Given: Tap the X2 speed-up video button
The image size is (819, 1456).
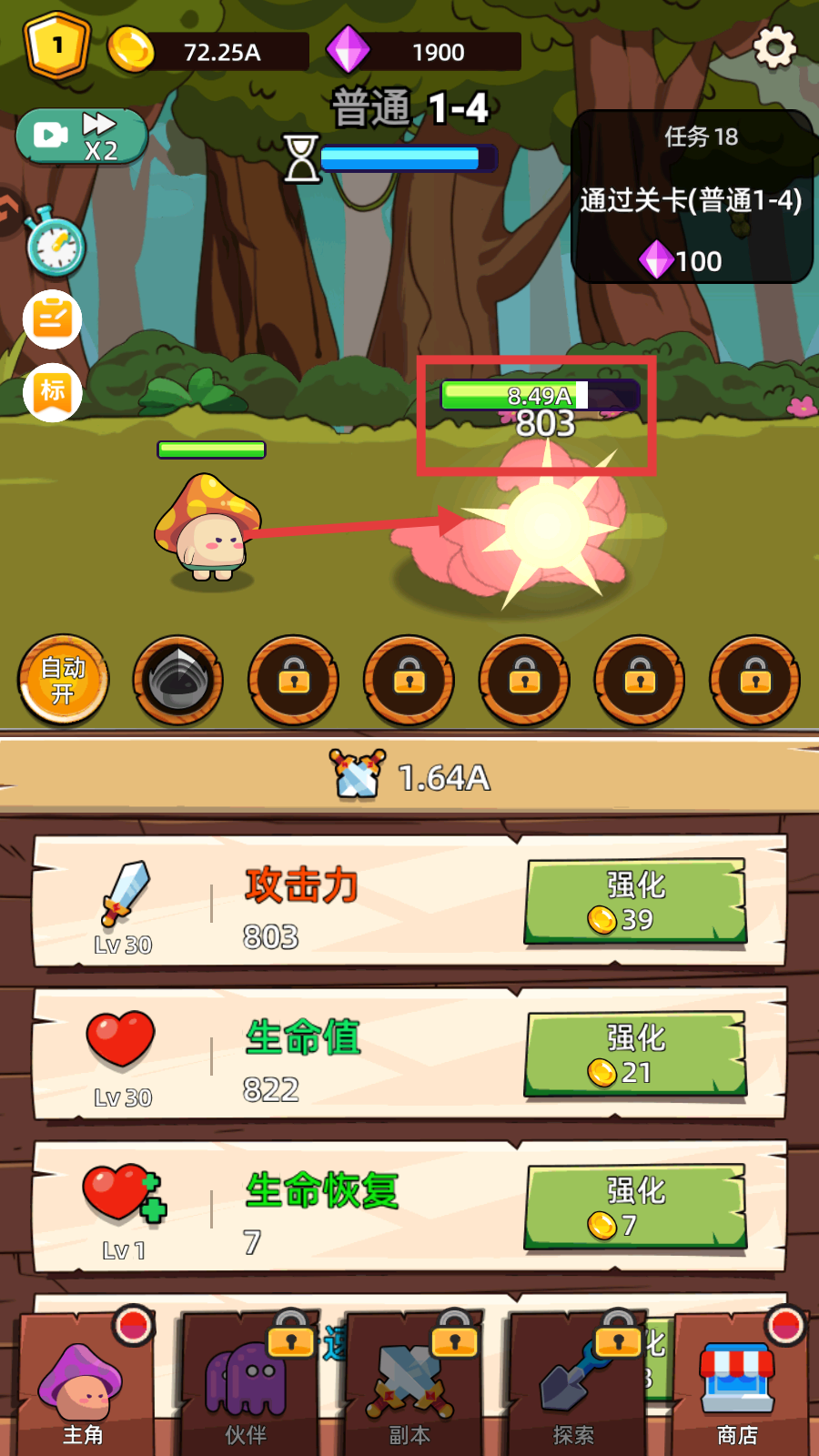Looking at the screenshot, I should [x=81, y=136].
